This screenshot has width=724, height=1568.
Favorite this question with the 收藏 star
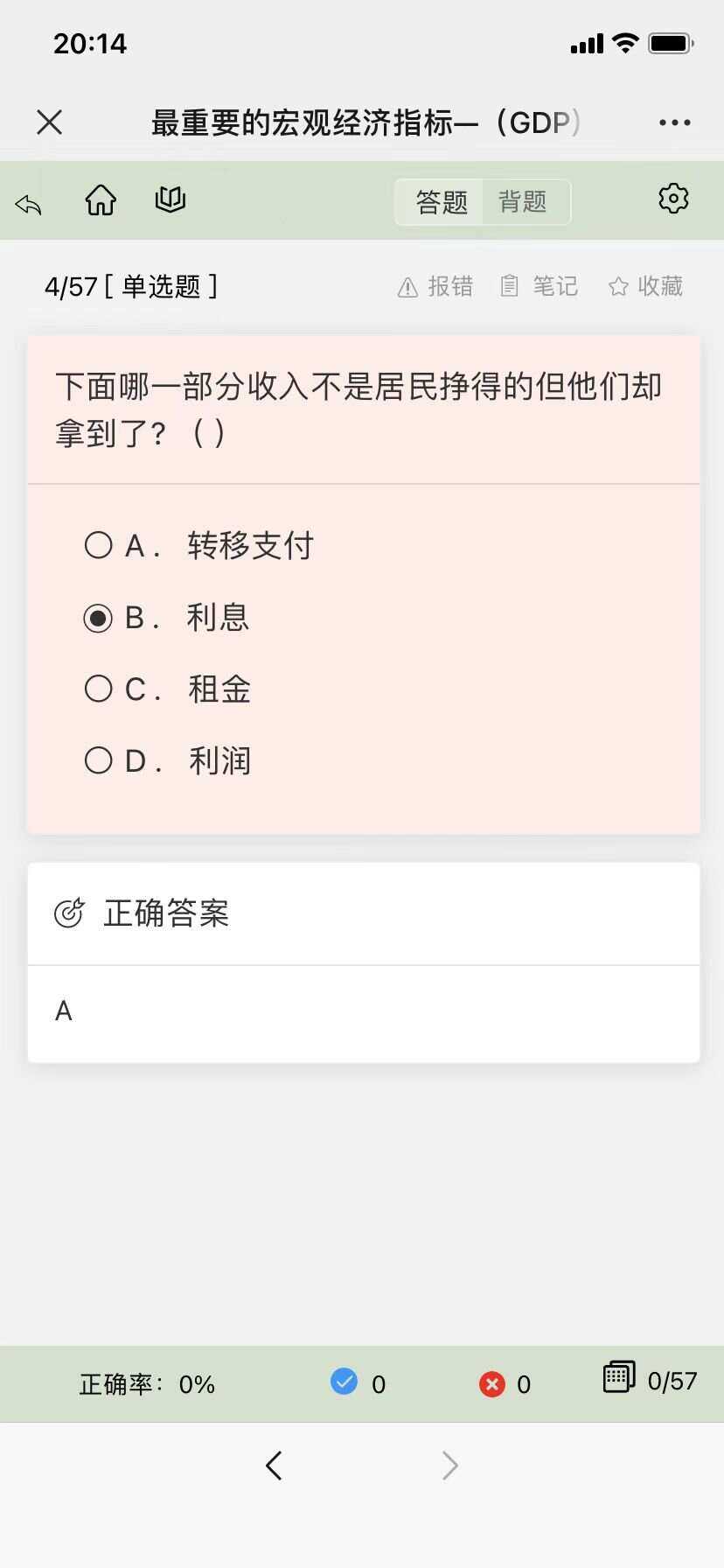[x=644, y=286]
